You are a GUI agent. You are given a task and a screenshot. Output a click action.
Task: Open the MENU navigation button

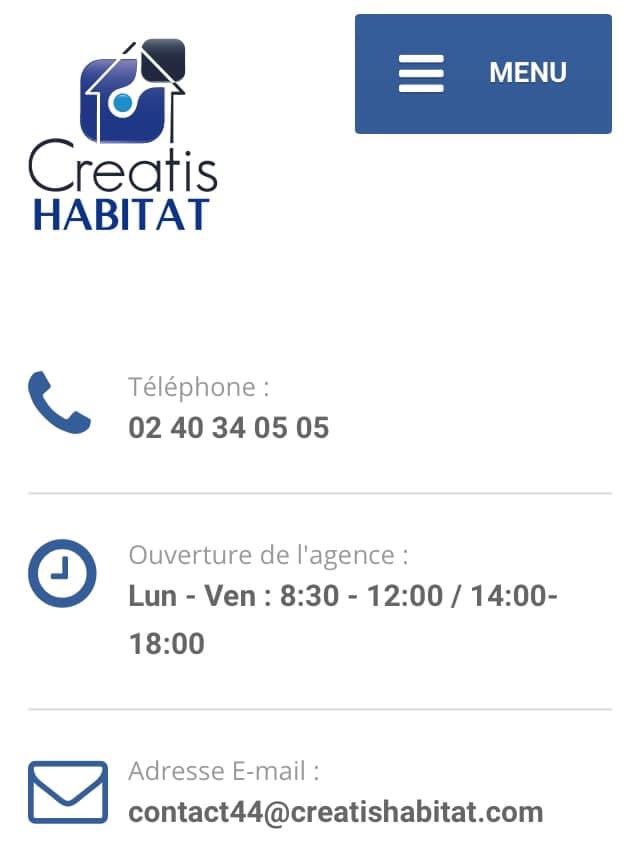pos(483,74)
